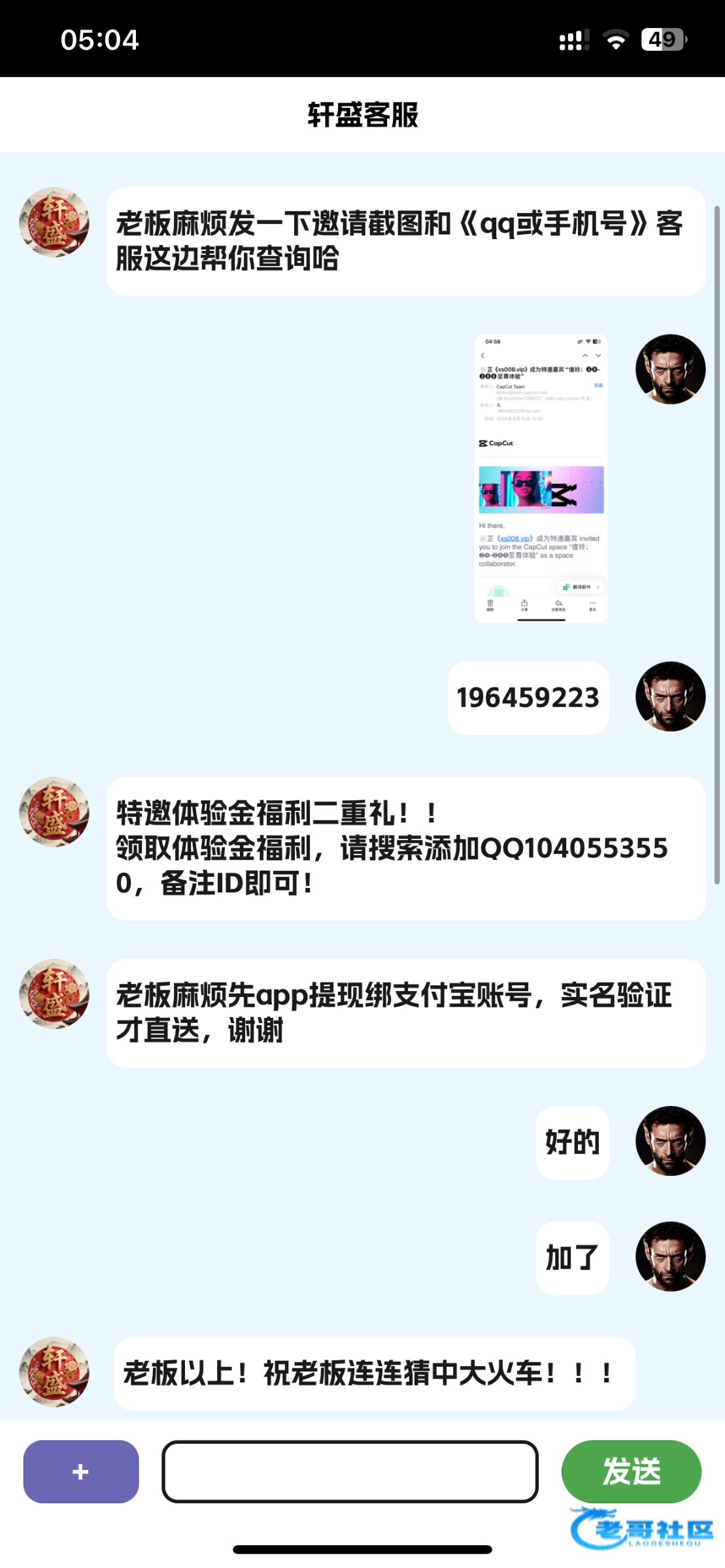Open the sent CapCut email screenshot

pyautogui.click(x=541, y=478)
